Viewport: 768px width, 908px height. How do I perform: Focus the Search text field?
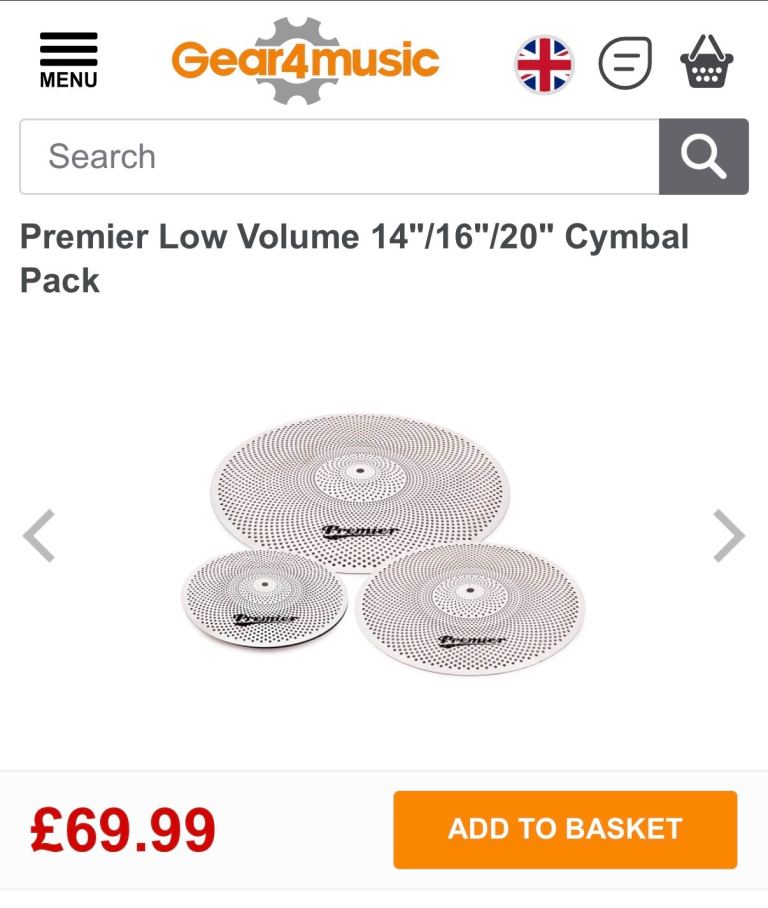click(x=340, y=157)
